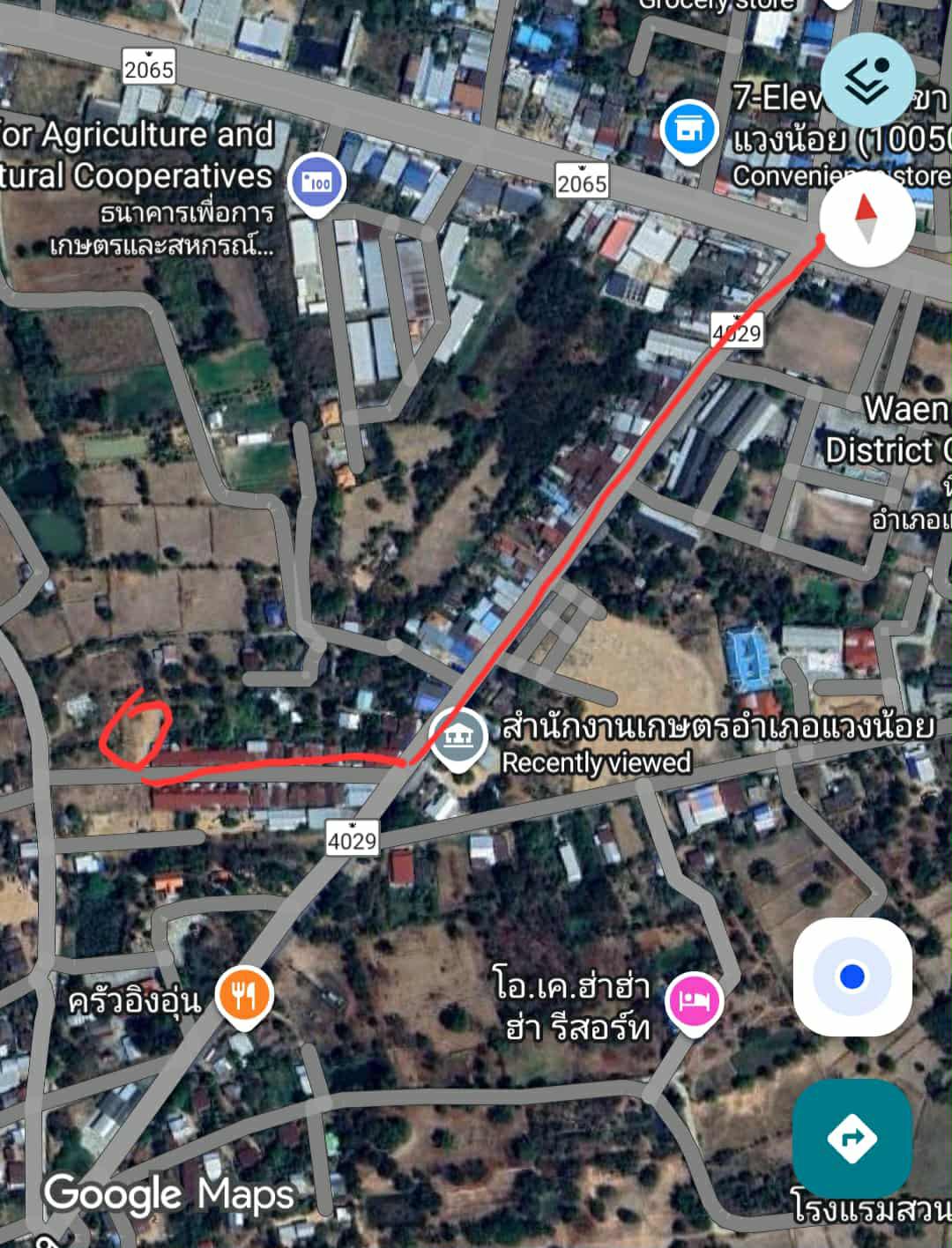Tap the compass to reset map orientation
The height and width of the screenshot is (1248, 952).
(x=866, y=218)
